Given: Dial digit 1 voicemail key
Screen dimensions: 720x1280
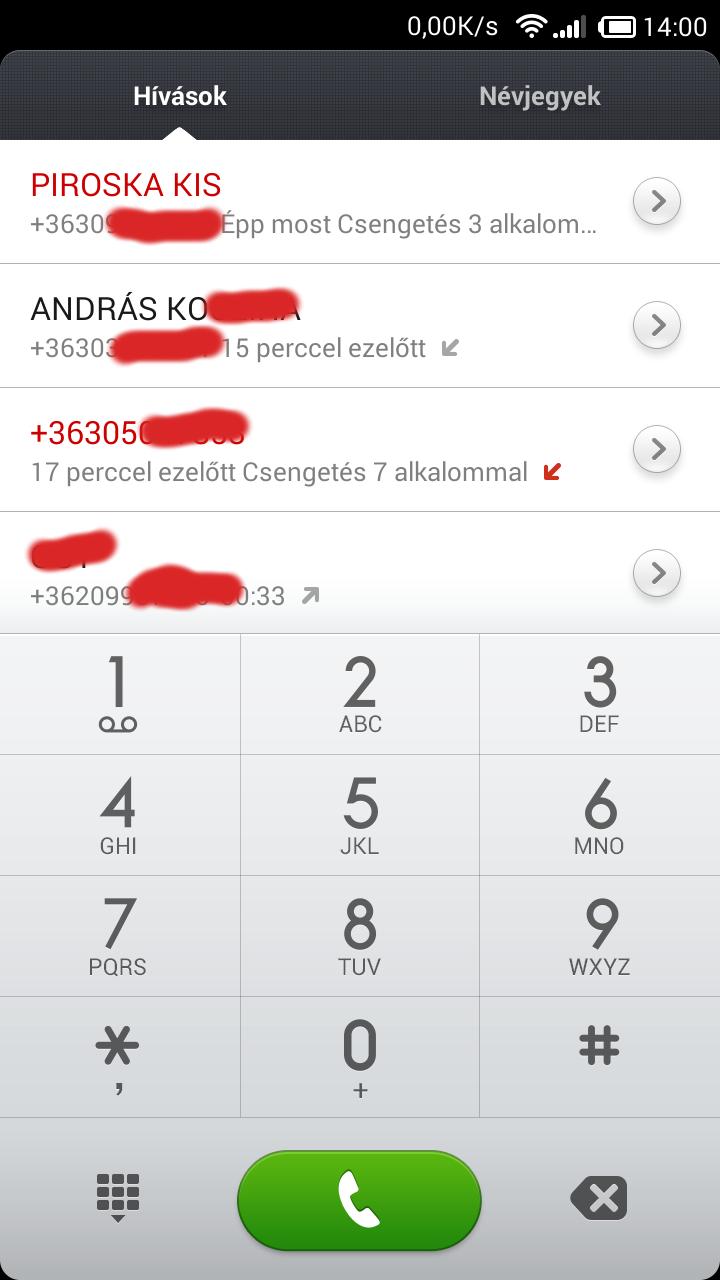Looking at the screenshot, I should 120,694.
